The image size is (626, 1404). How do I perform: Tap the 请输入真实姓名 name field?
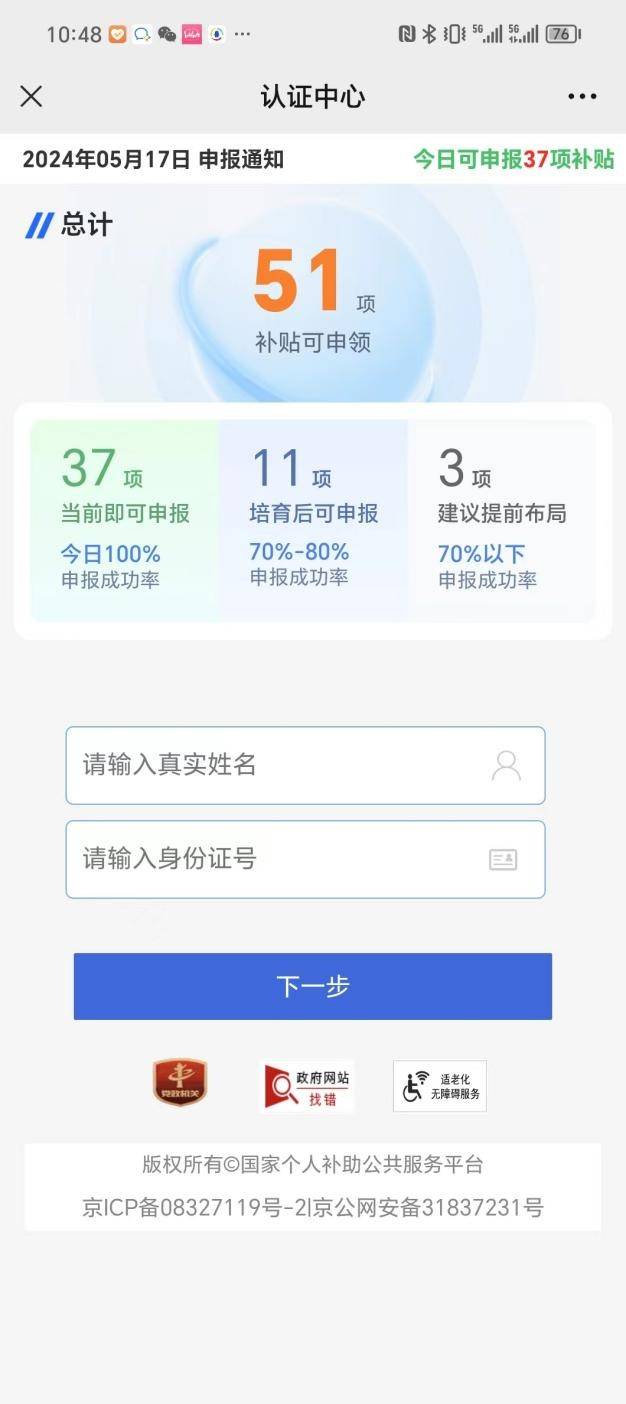(x=305, y=765)
